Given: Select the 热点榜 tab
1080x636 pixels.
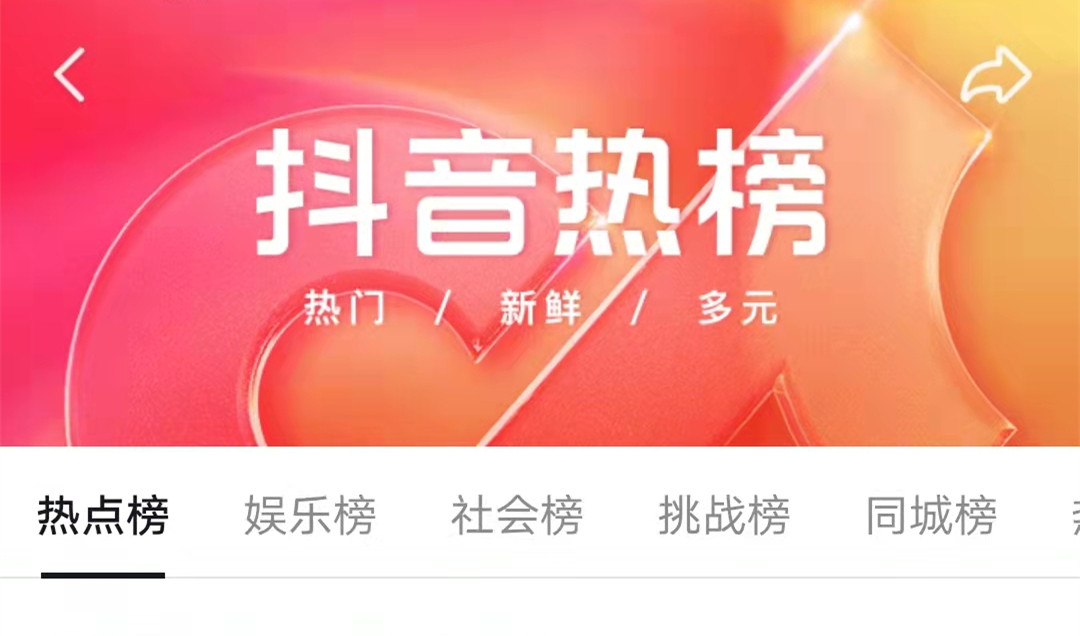Looking at the screenshot, I should coord(103,517).
